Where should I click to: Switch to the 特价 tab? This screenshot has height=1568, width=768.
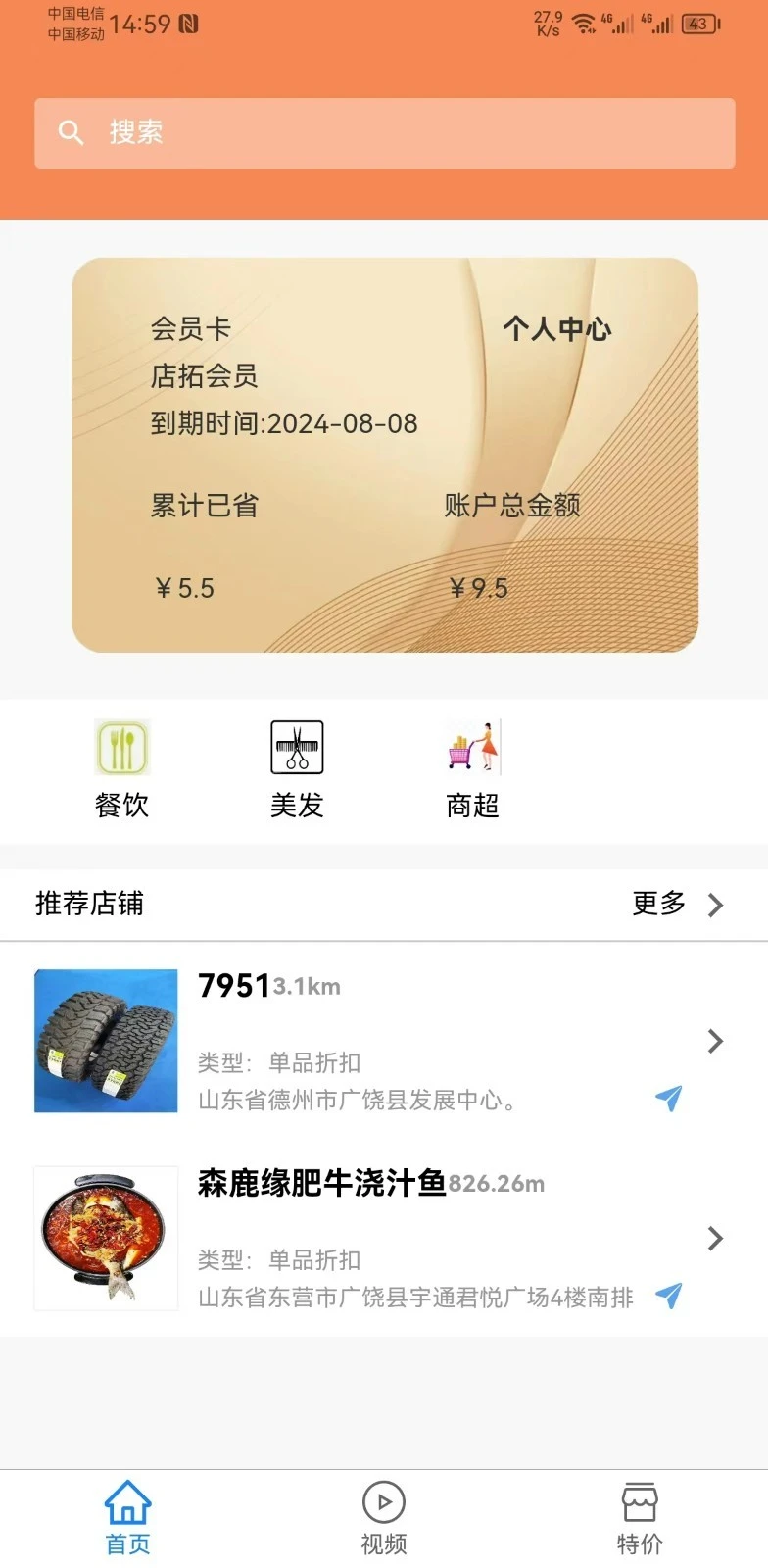click(639, 1514)
